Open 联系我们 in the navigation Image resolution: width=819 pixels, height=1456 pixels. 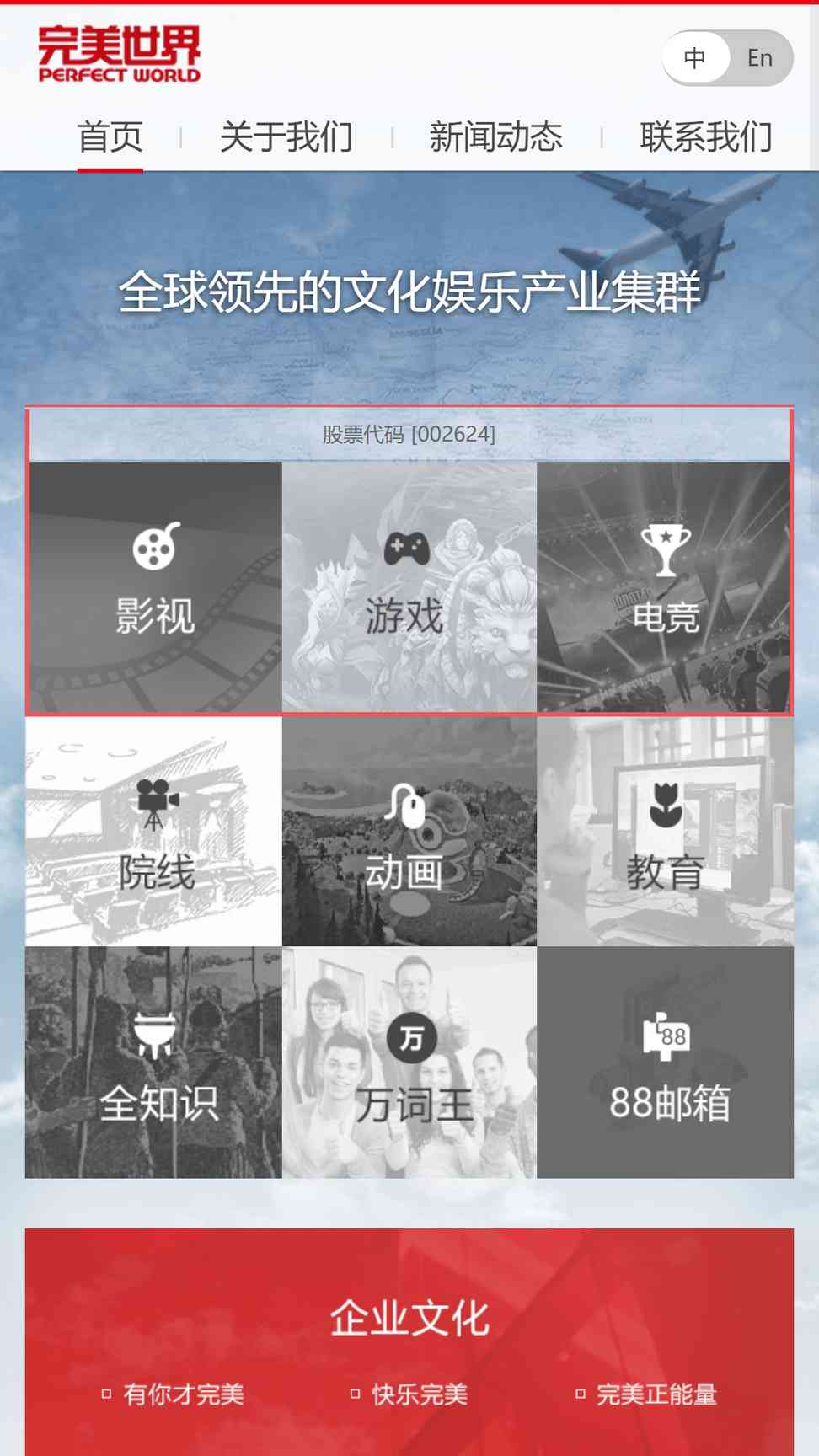pos(706,137)
